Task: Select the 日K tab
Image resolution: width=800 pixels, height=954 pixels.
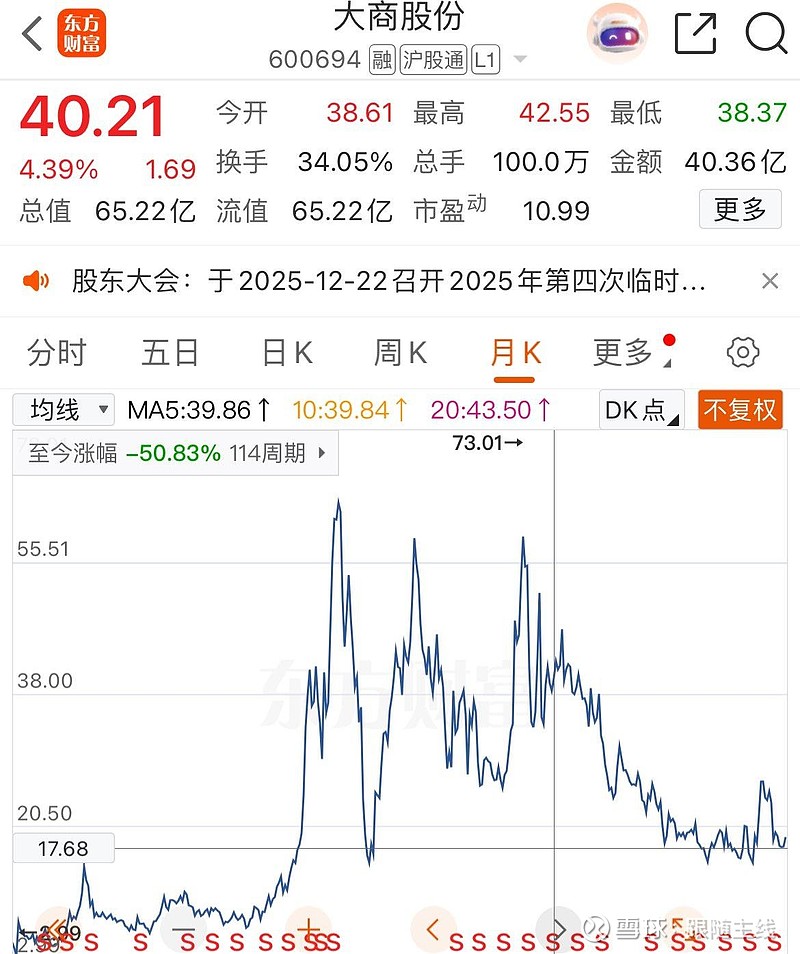Action: [x=287, y=352]
